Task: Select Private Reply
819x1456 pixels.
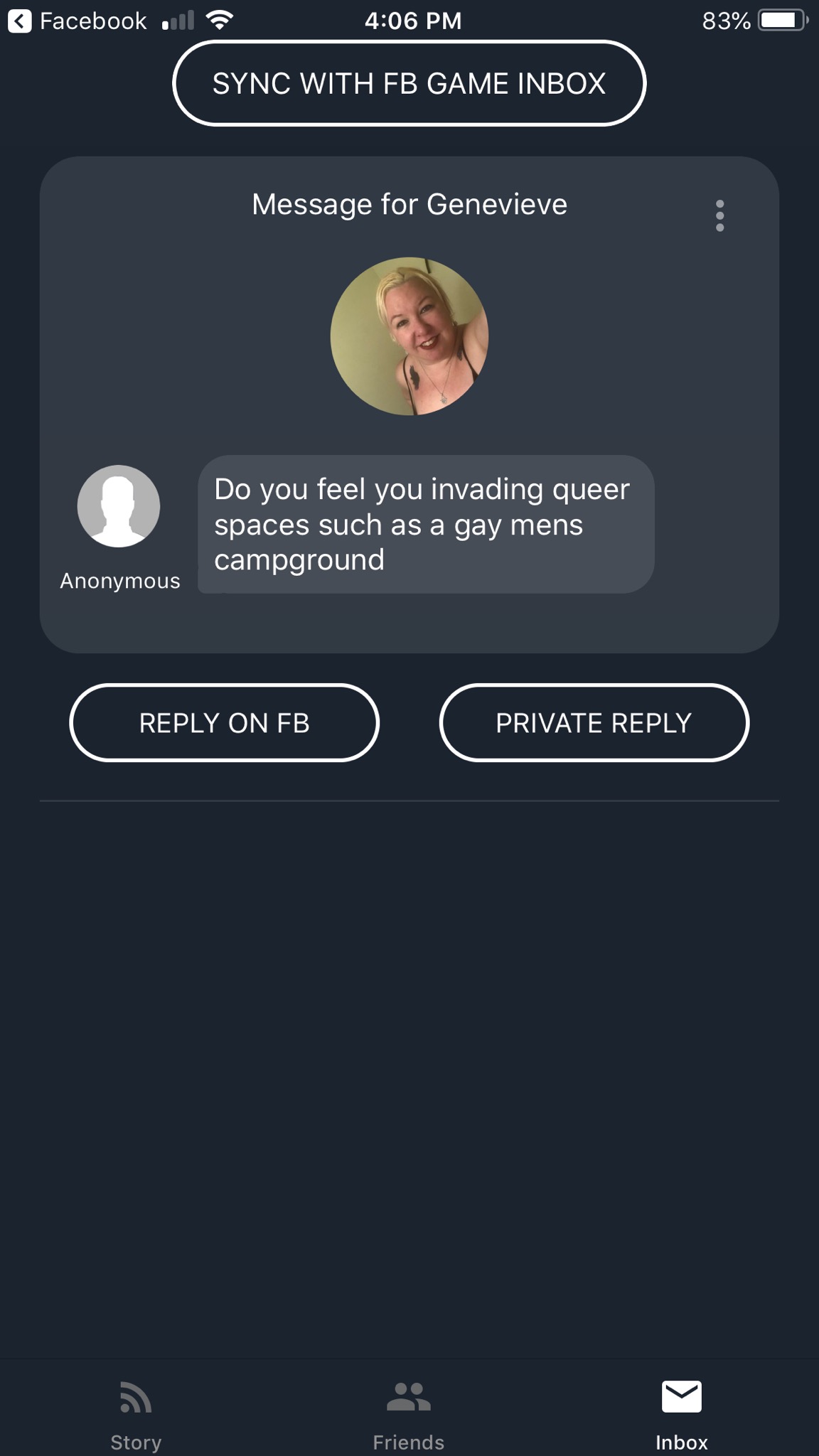Action: (594, 722)
